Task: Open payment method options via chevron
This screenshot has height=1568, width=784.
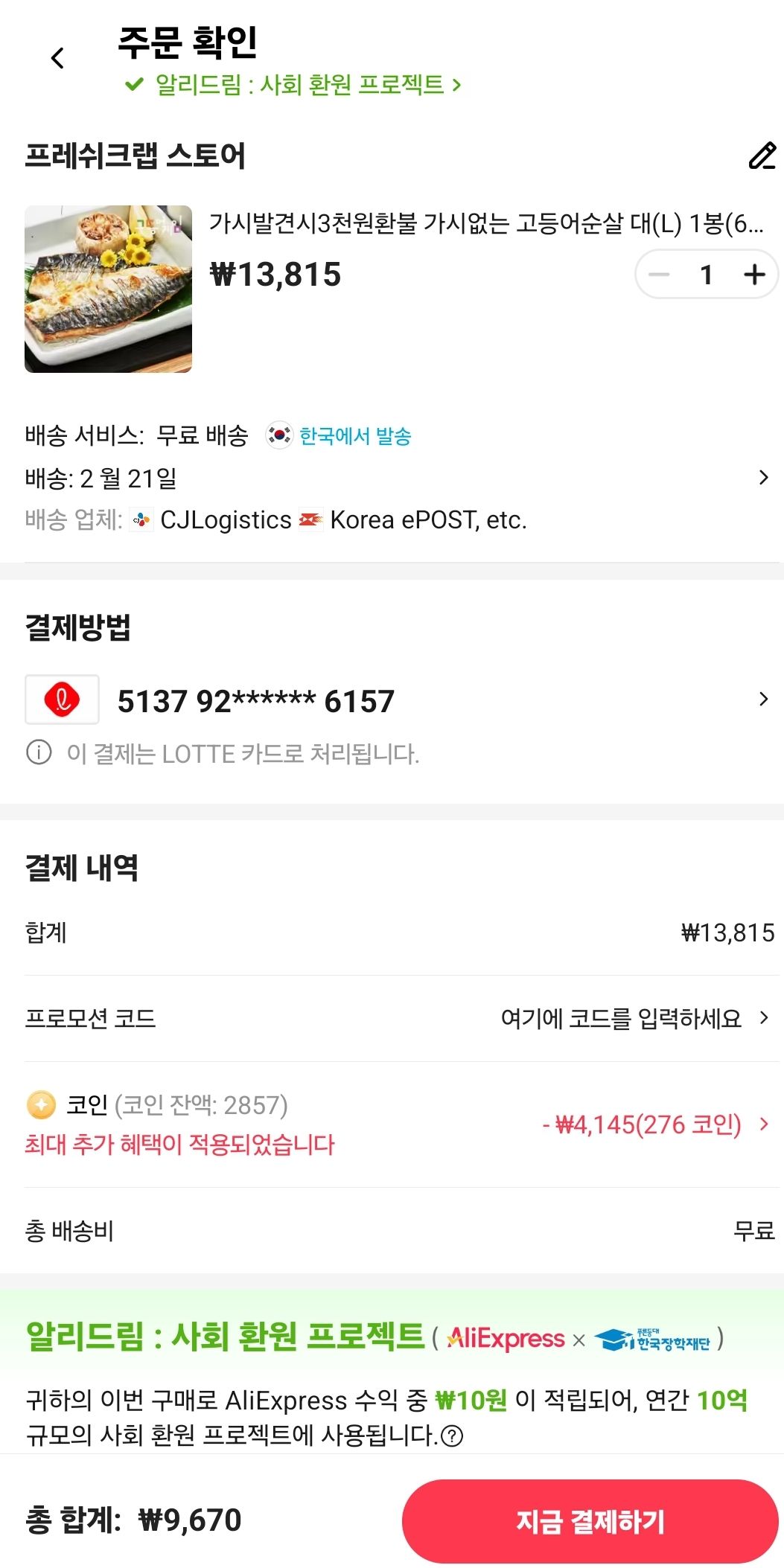Action: (764, 699)
